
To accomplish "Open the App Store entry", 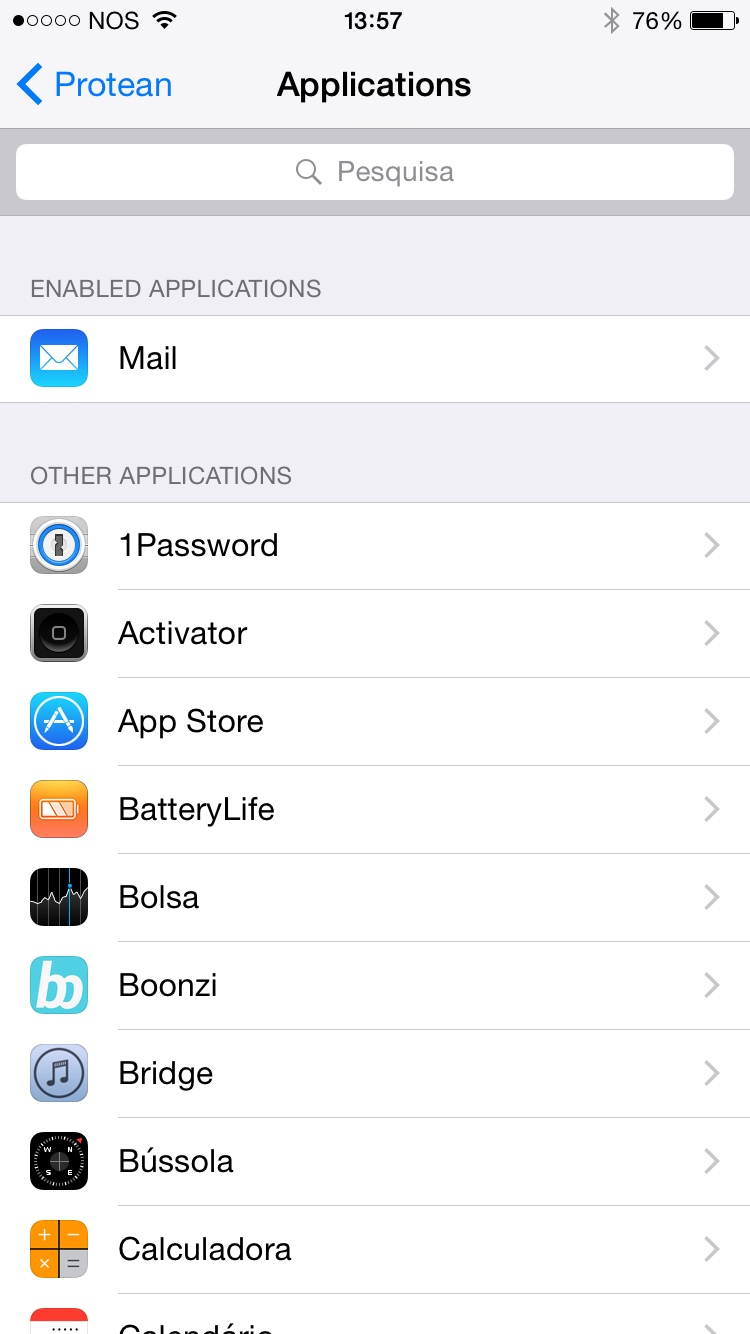I will click(x=375, y=722).
